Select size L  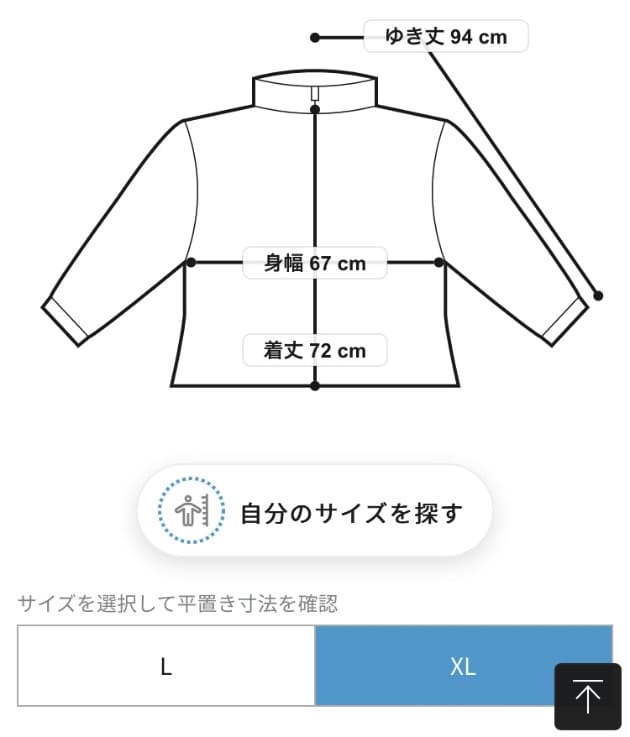(x=166, y=666)
